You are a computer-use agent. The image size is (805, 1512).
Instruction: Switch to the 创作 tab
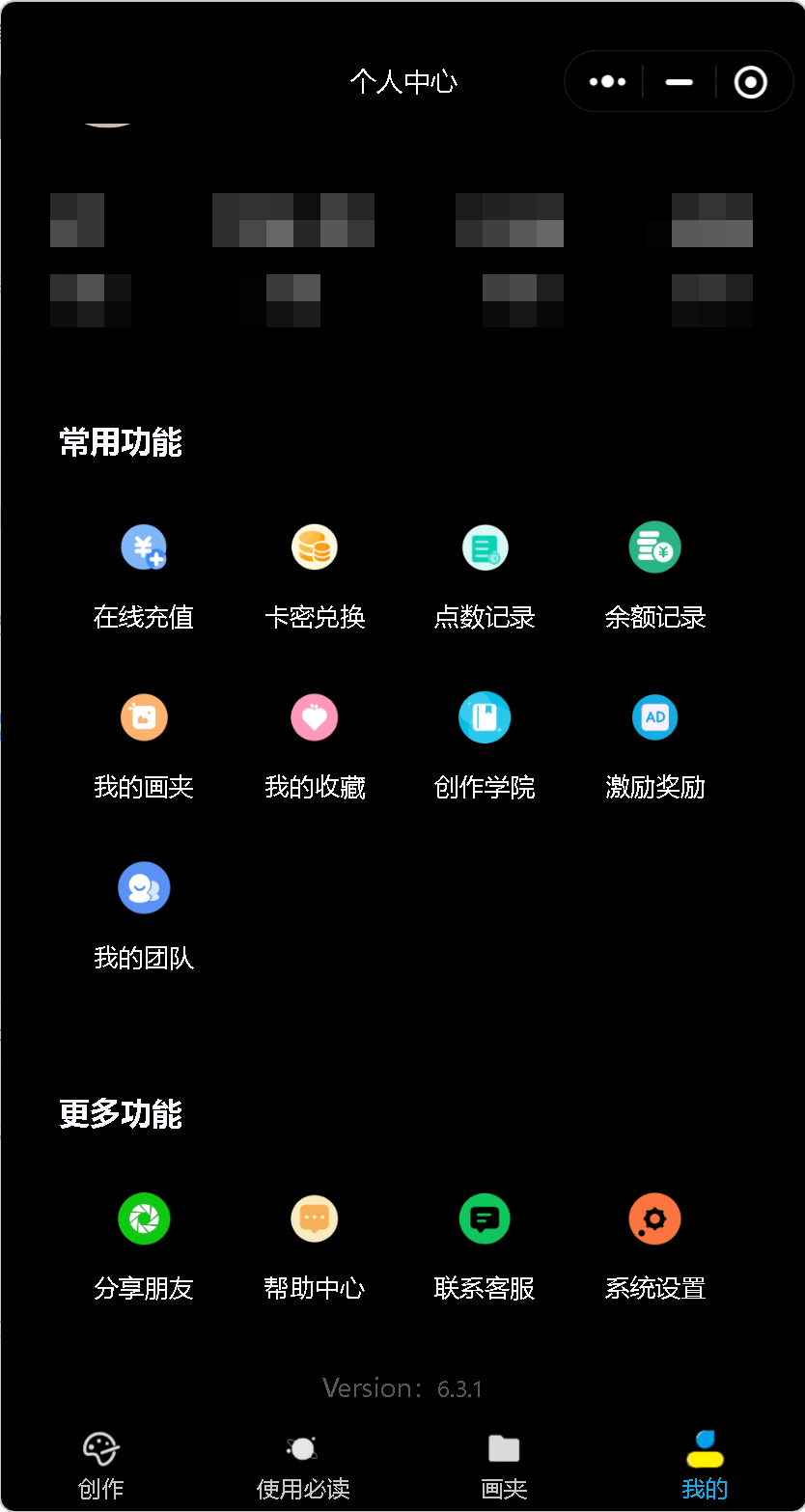click(101, 1465)
